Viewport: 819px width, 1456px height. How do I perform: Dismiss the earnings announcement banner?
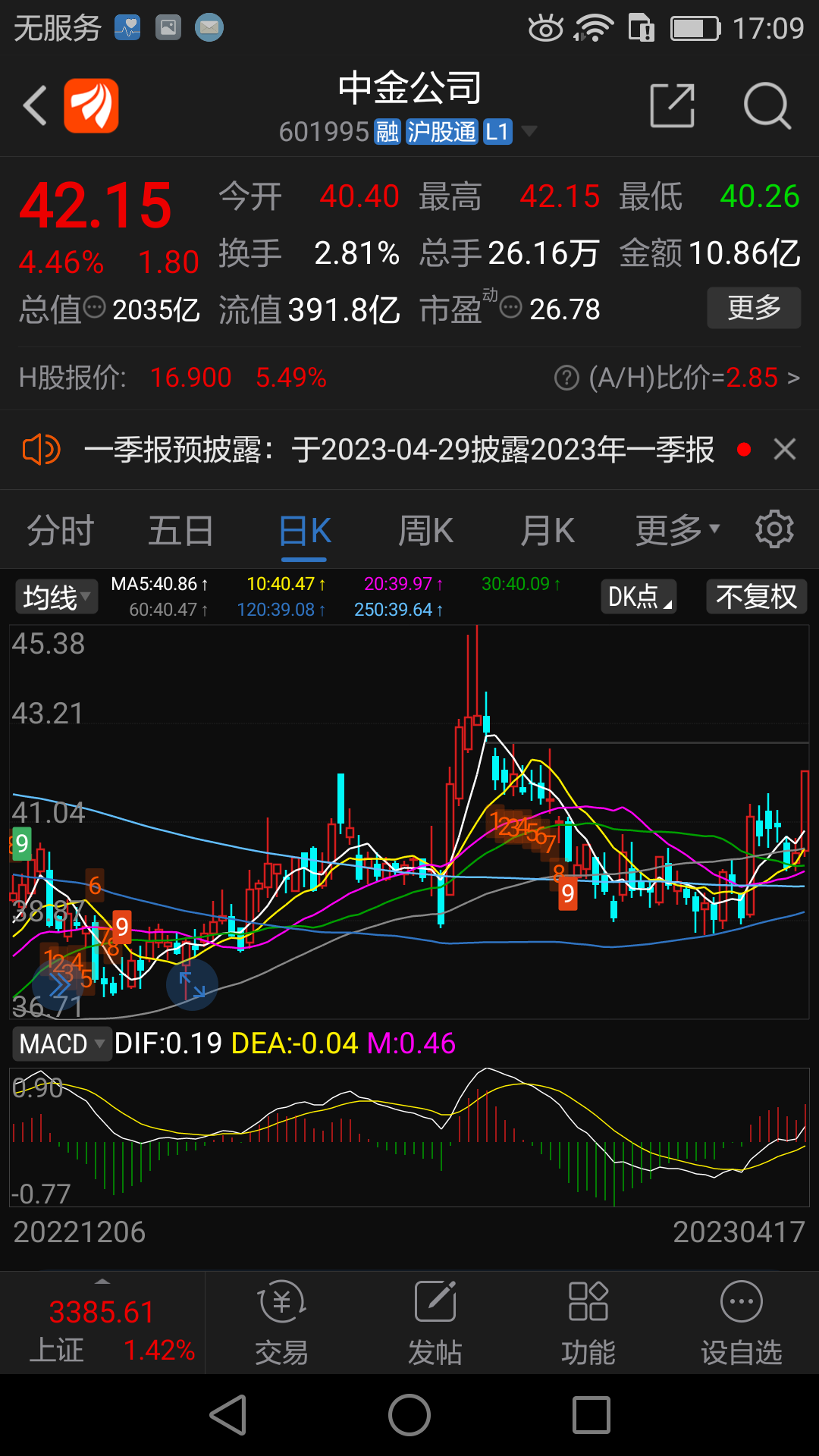[x=784, y=449]
